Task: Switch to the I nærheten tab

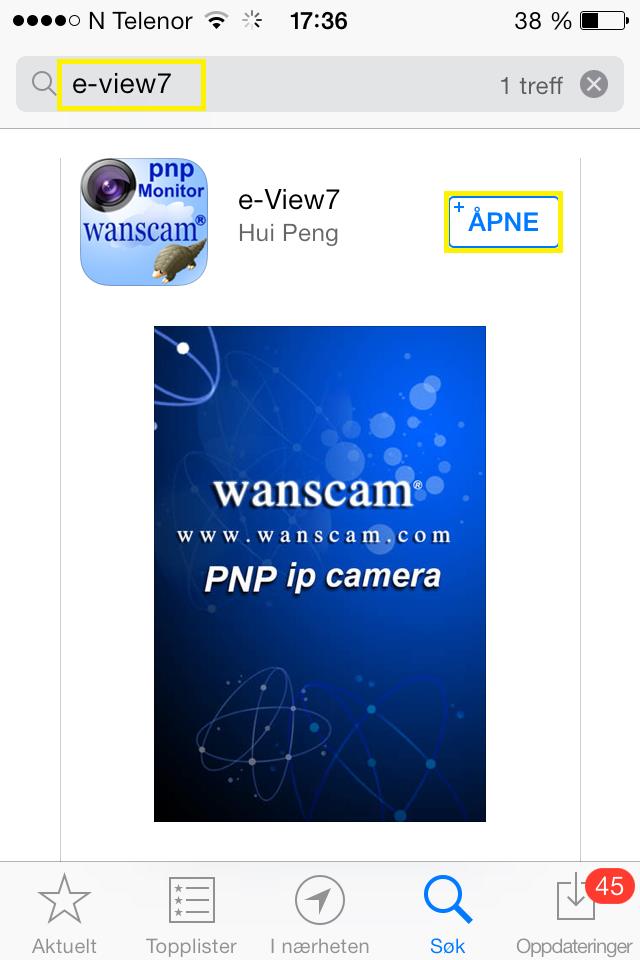Action: tap(320, 912)
